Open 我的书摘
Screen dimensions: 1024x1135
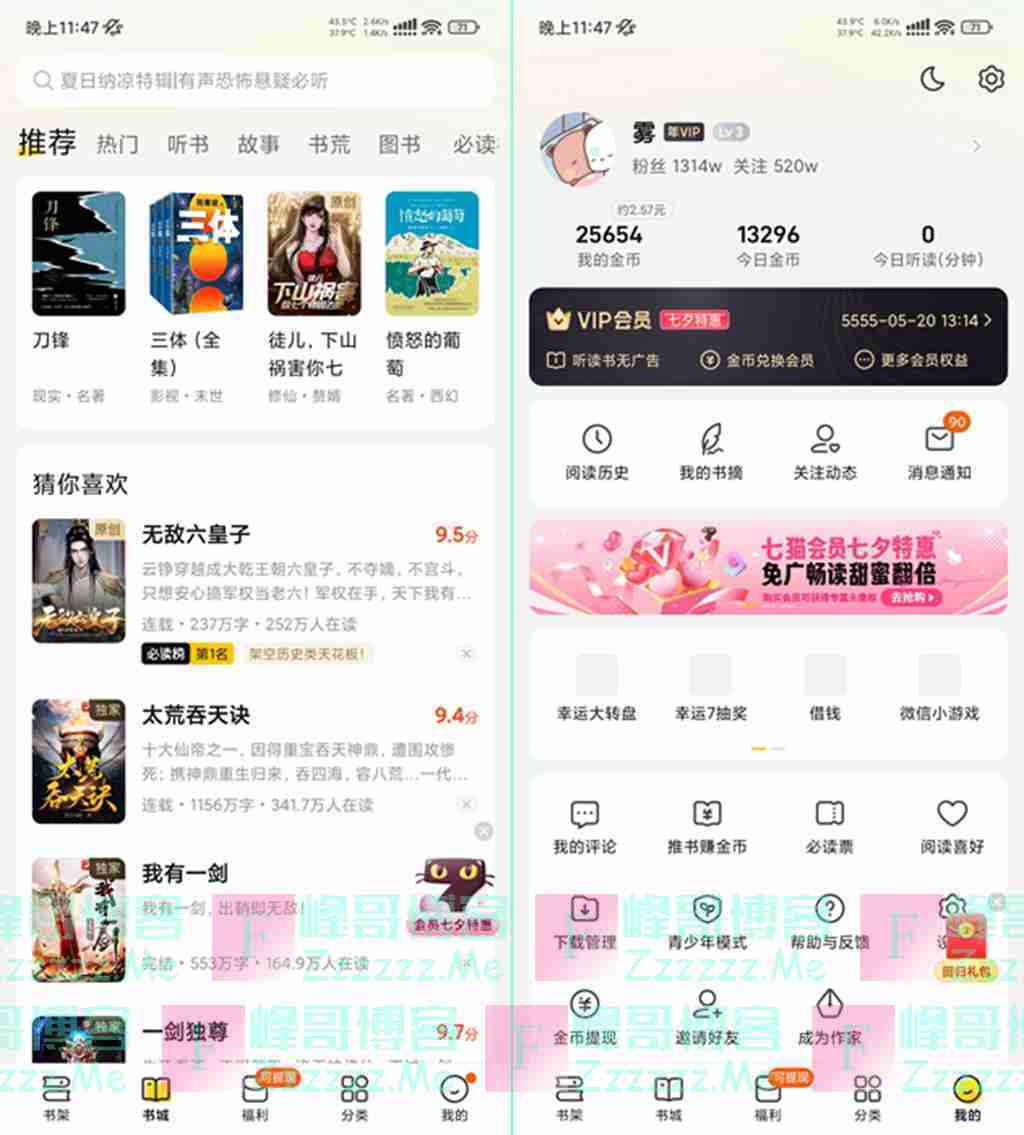click(711, 452)
